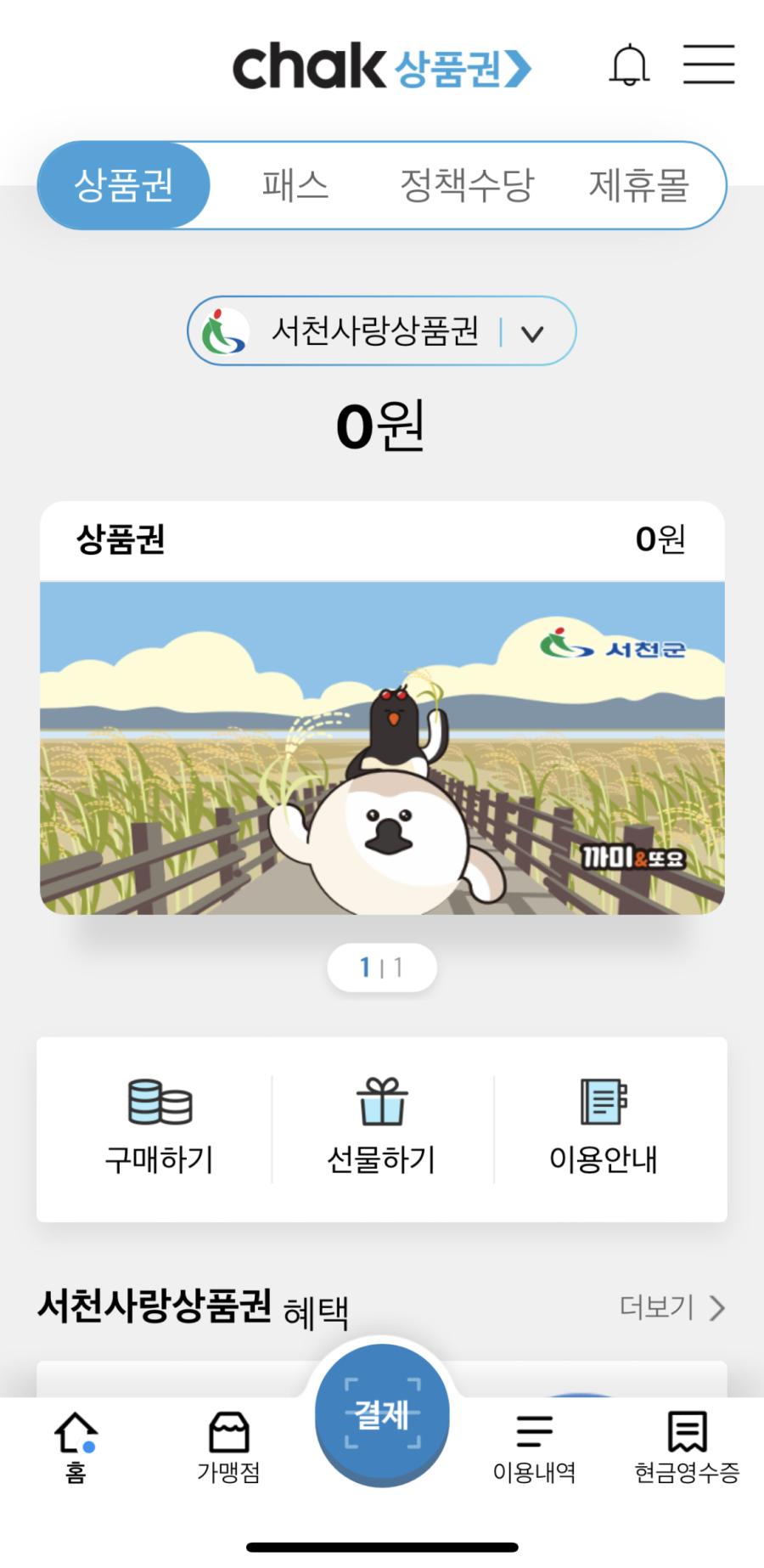Open the 서천군 gift certificate card
Viewport: 764px width, 1568px height.
(x=382, y=747)
